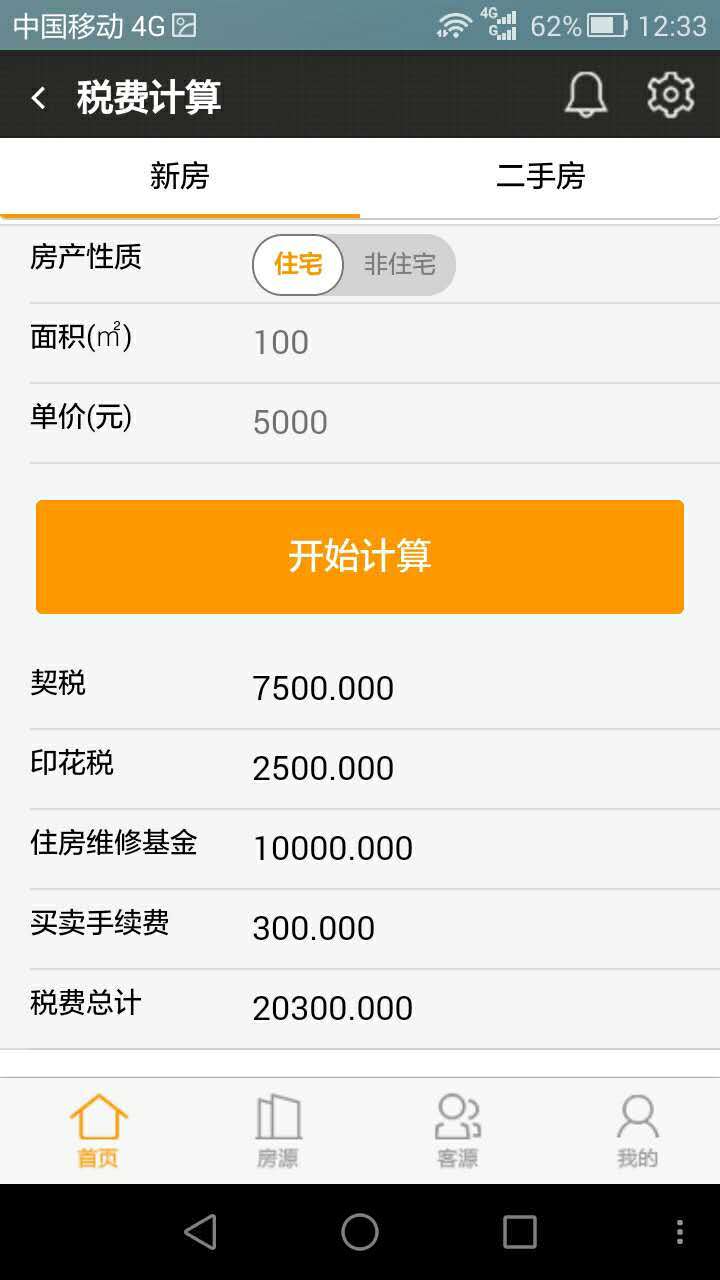Switch to the 房源 tab
Image resolution: width=720 pixels, height=1280 pixels.
pos(278,1131)
